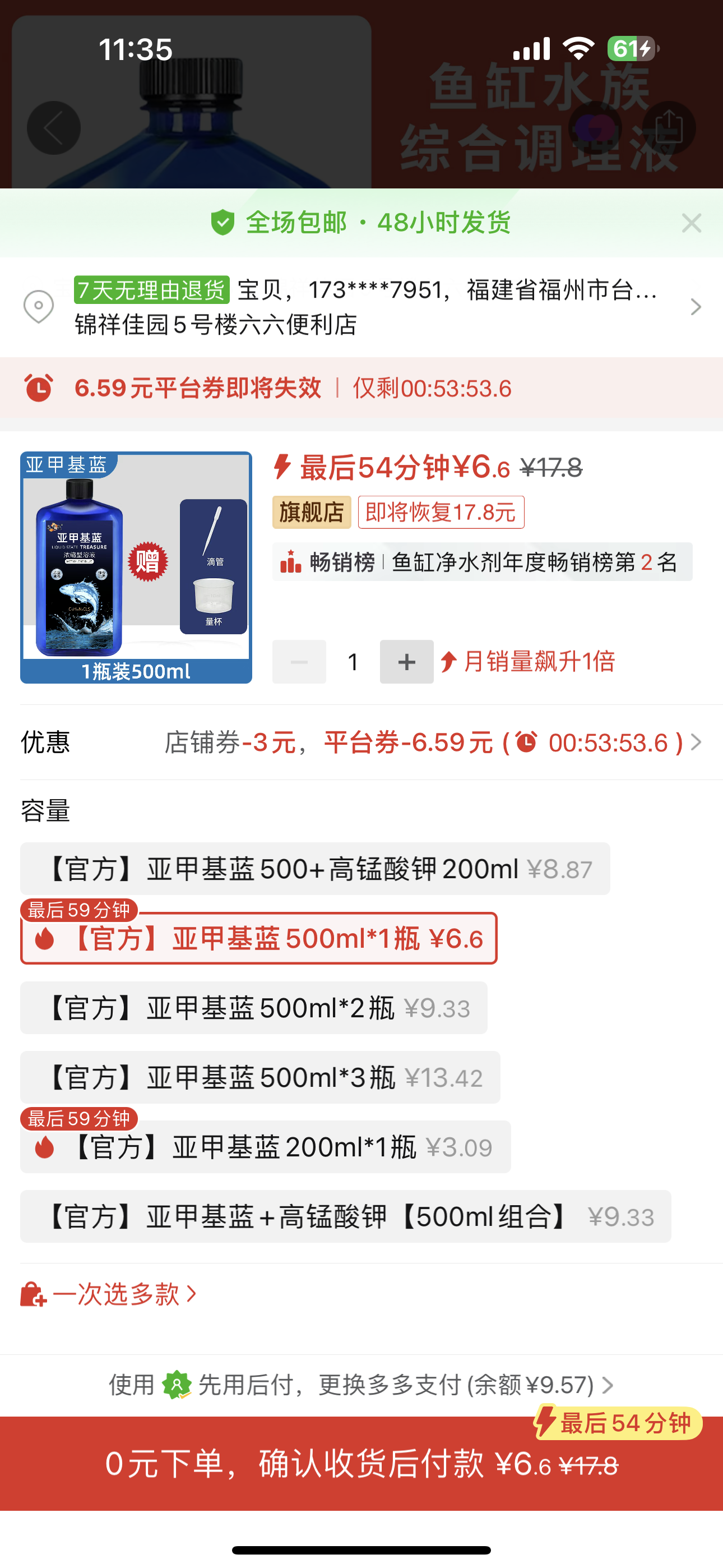Image resolution: width=723 pixels, height=1568 pixels.
Task: Open 一次选多款 multi-select link
Action: (109, 1293)
